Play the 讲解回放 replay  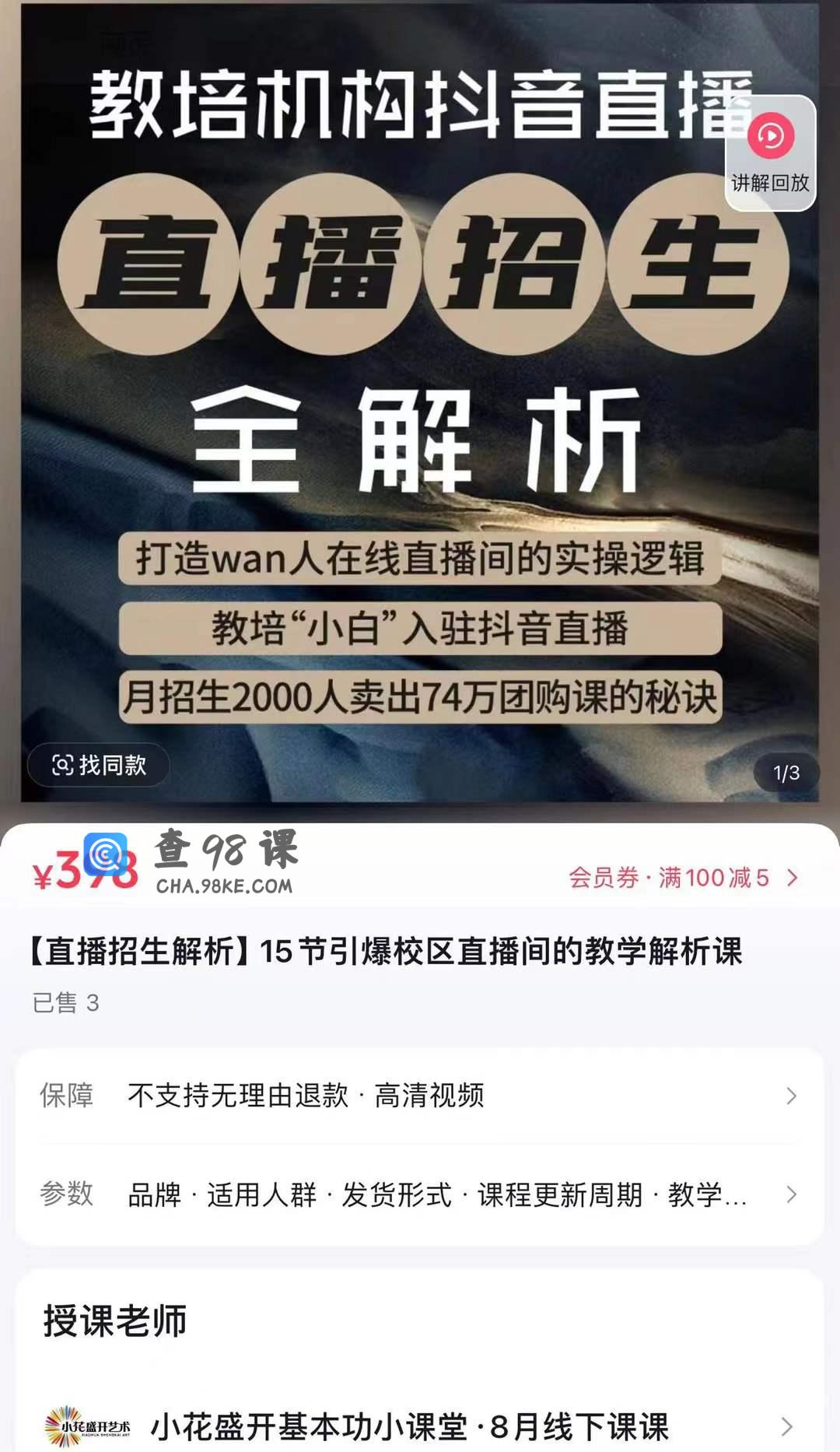pos(770,153)
